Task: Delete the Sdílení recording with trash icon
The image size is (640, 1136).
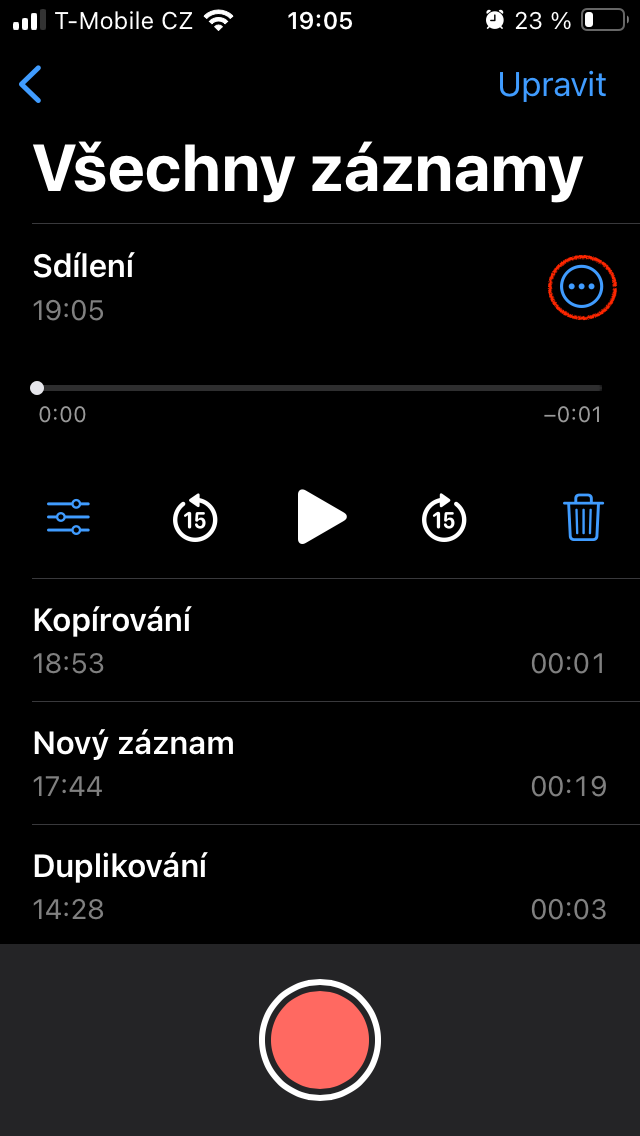Action: tap(583, 518)
